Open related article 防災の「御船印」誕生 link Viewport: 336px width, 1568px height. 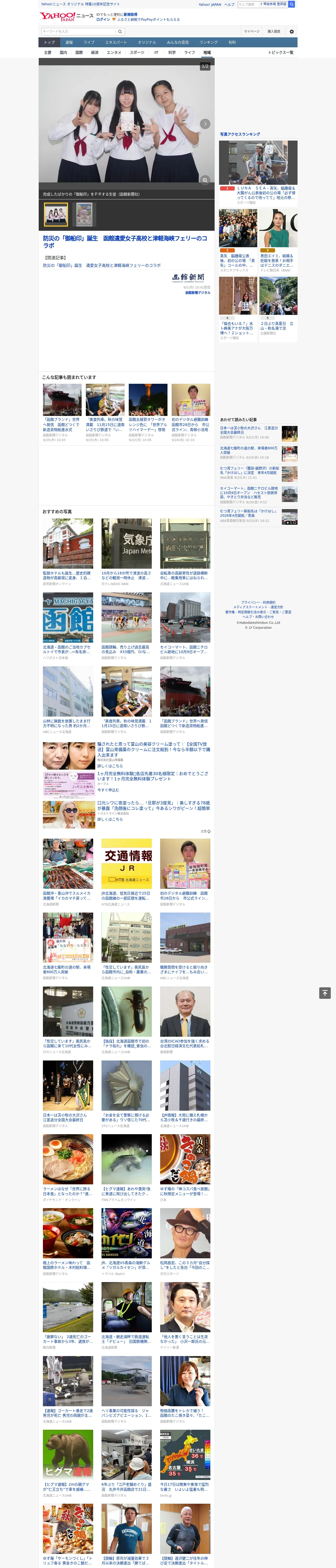102,266
